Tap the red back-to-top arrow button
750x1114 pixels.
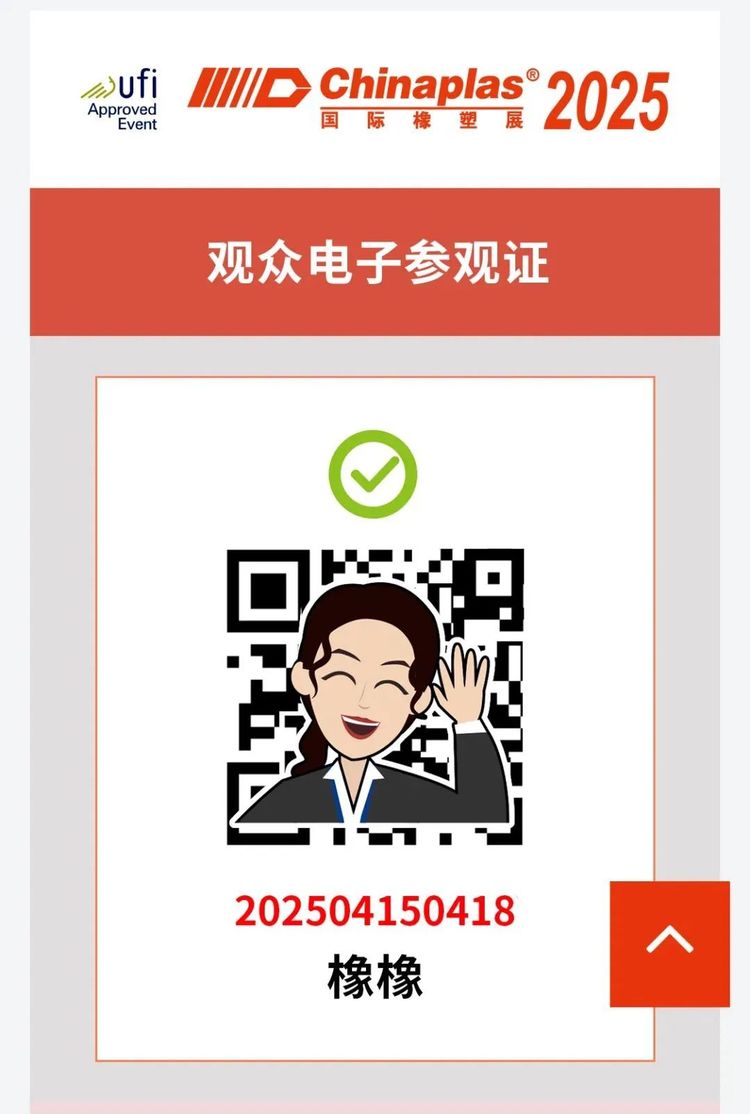click(669, 943)
